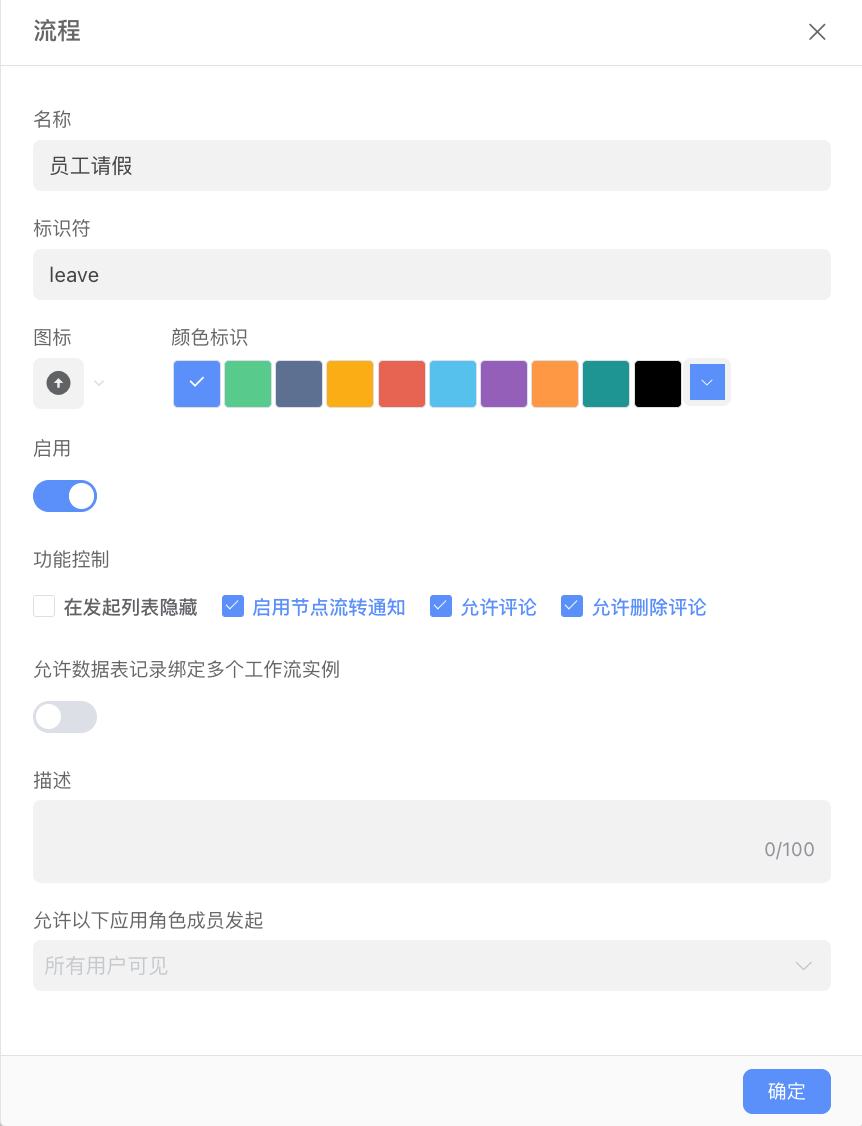
Task: Click the upward arrow workflow icon
Action: pos(57,383)
